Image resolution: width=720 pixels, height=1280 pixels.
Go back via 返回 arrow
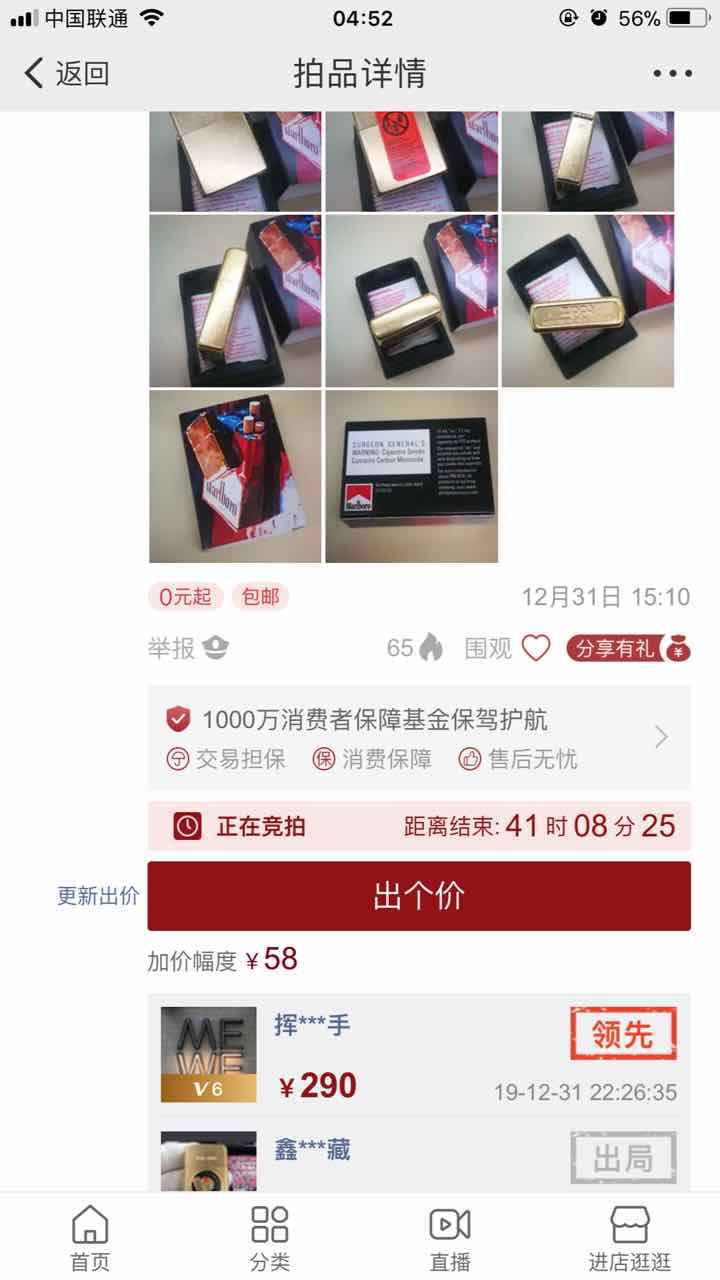click(66, 73)
